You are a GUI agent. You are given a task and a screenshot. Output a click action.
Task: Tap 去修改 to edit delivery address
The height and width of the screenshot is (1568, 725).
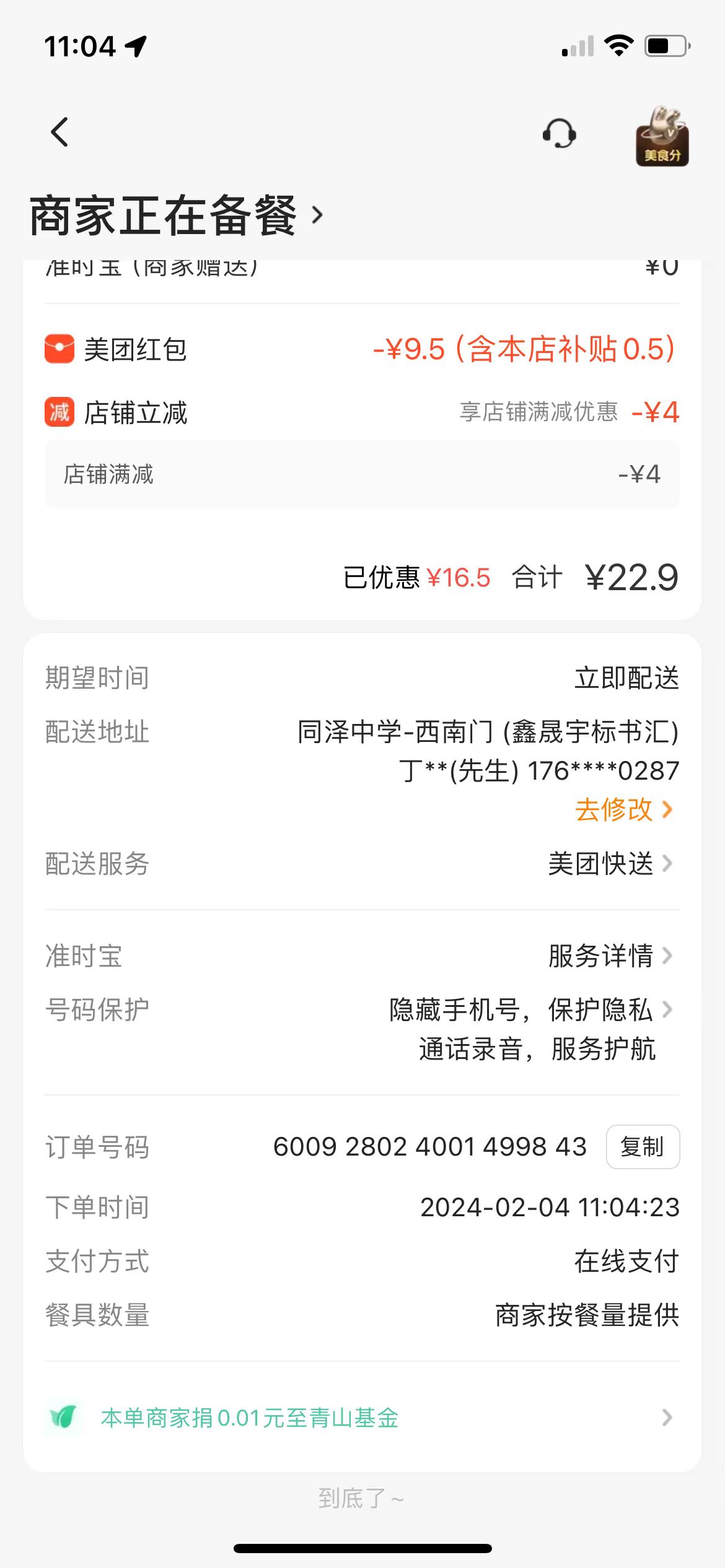623,809
